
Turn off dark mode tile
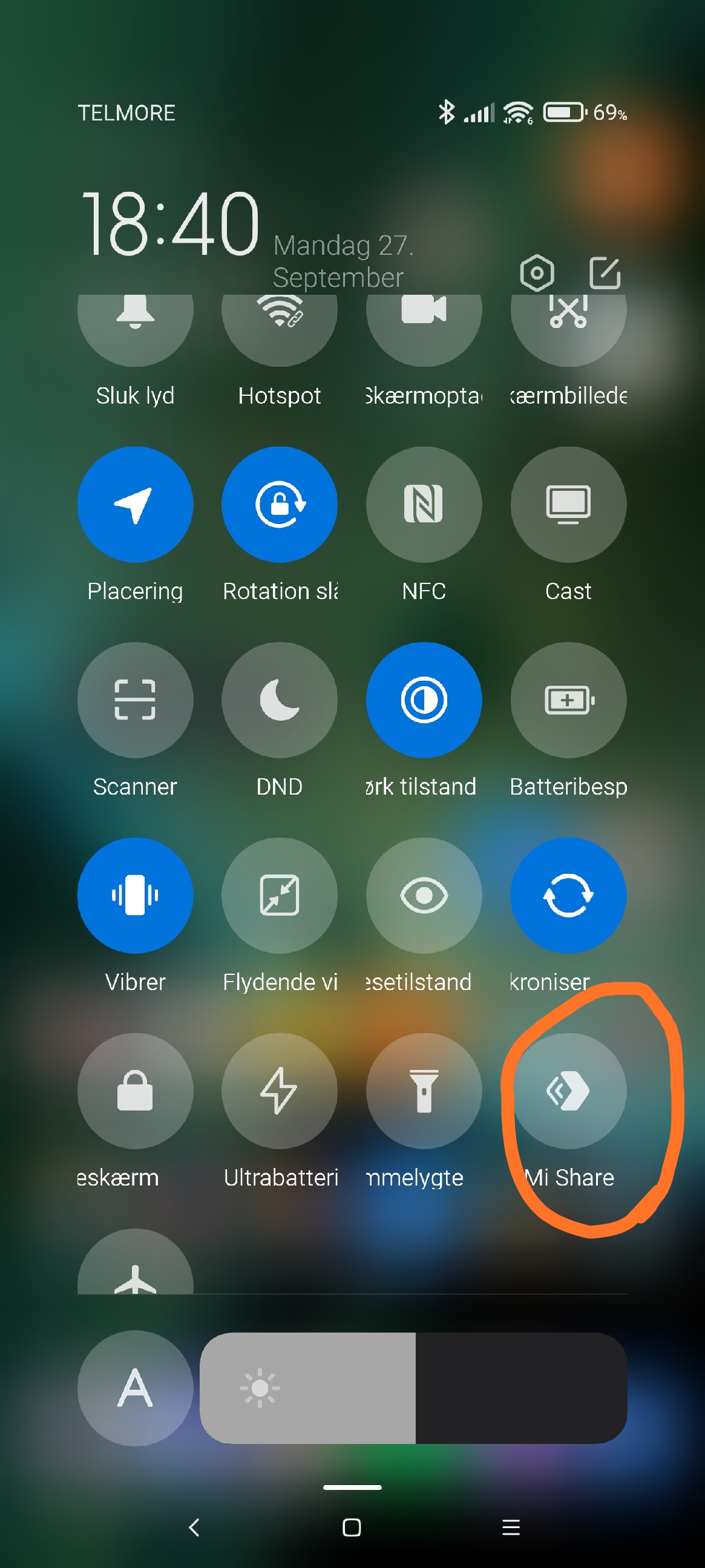coord(424,700)
